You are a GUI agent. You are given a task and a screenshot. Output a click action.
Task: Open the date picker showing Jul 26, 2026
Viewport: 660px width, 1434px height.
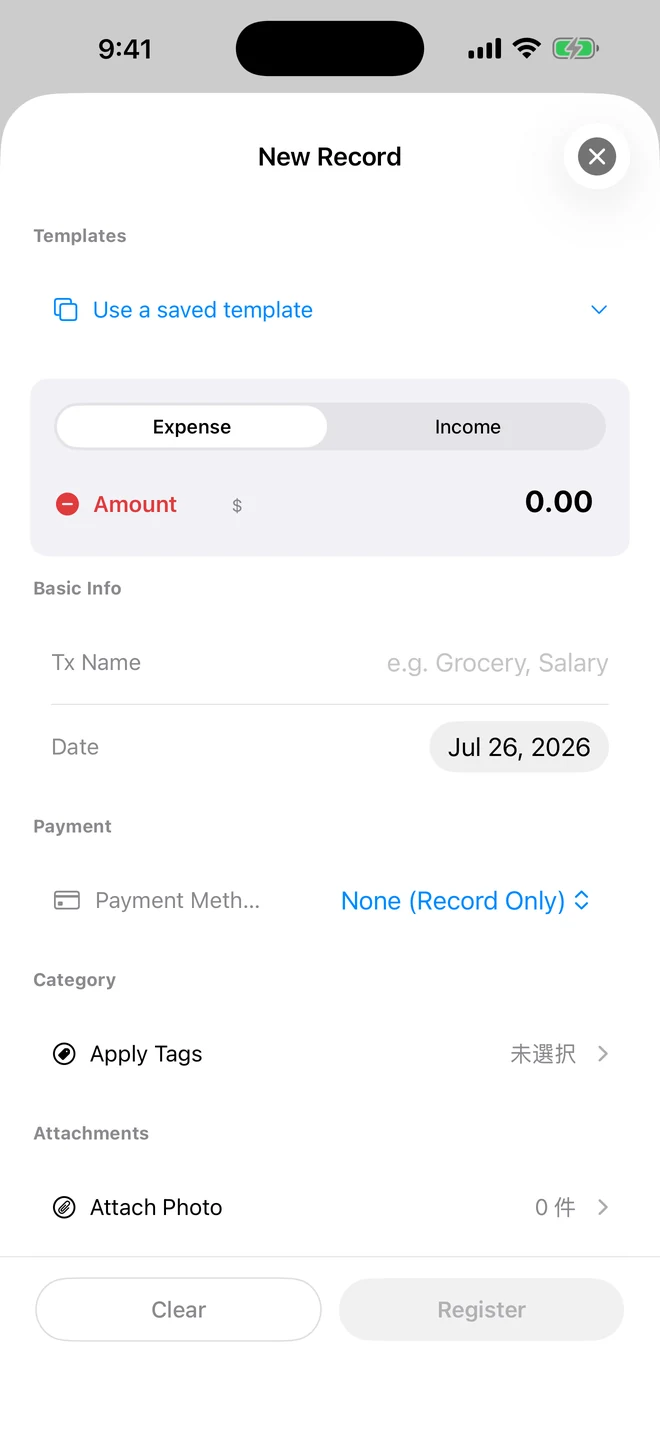(519, 747)
